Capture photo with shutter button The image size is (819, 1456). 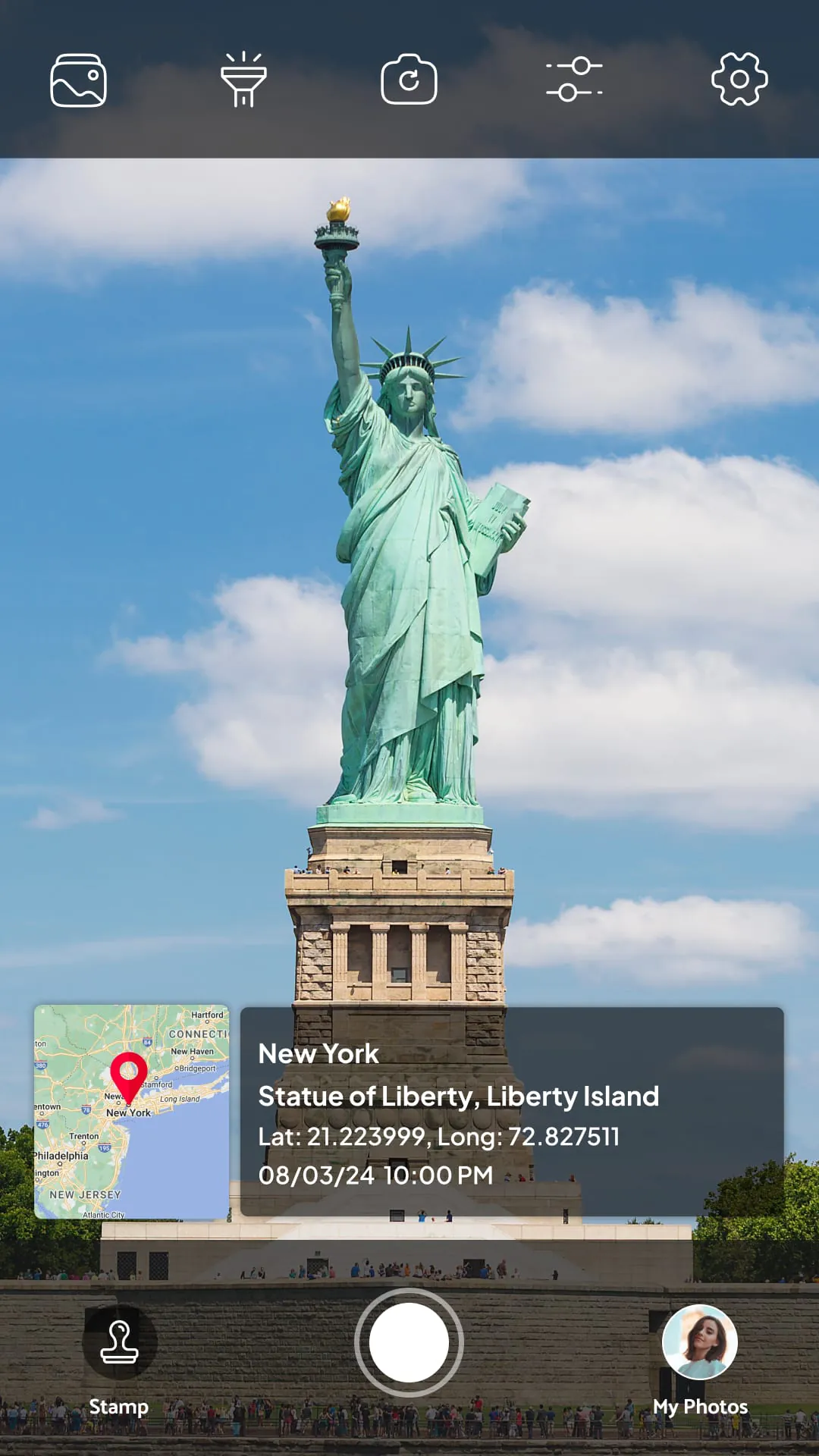409,1342
